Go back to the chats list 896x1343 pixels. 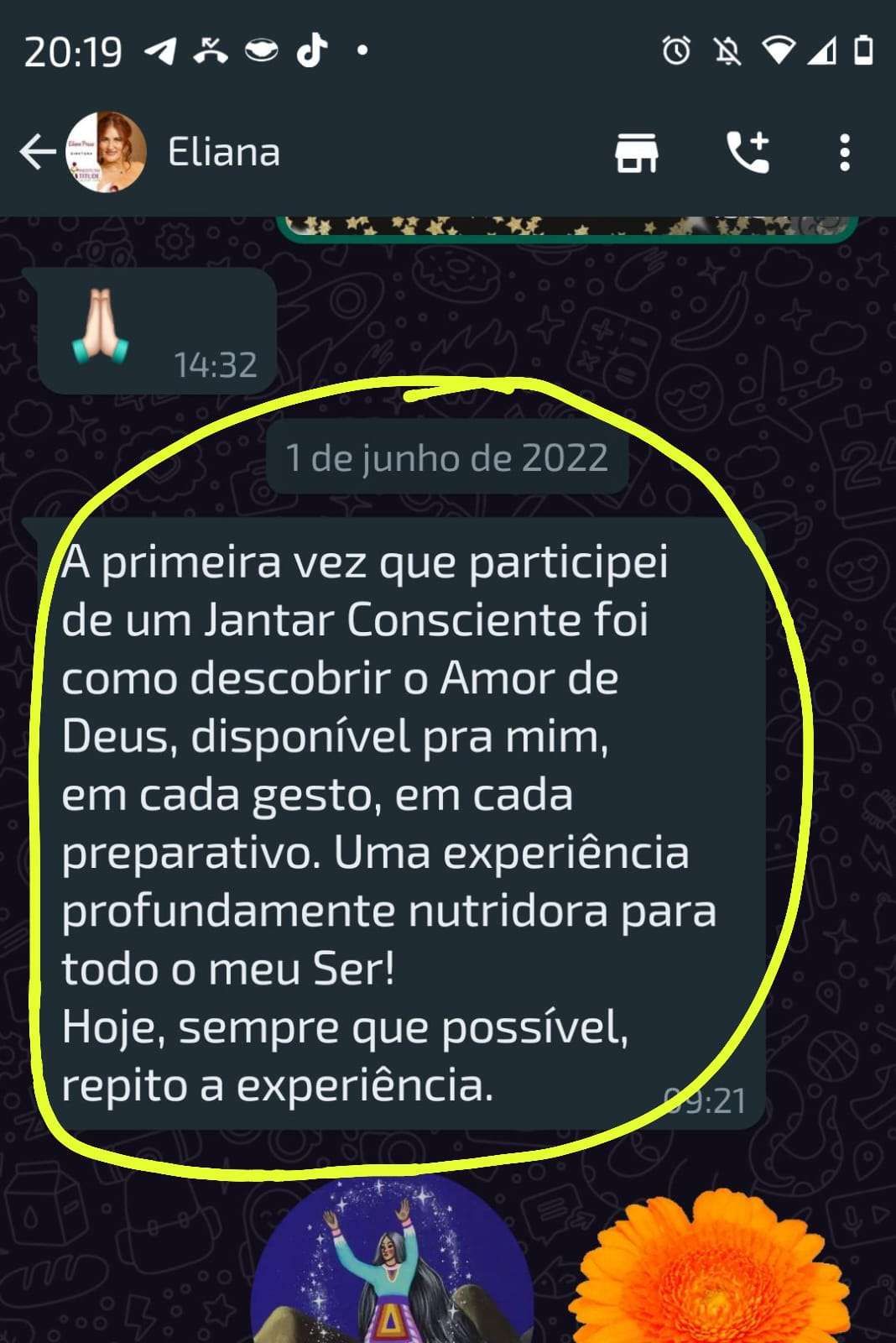(x=37, y=153)
